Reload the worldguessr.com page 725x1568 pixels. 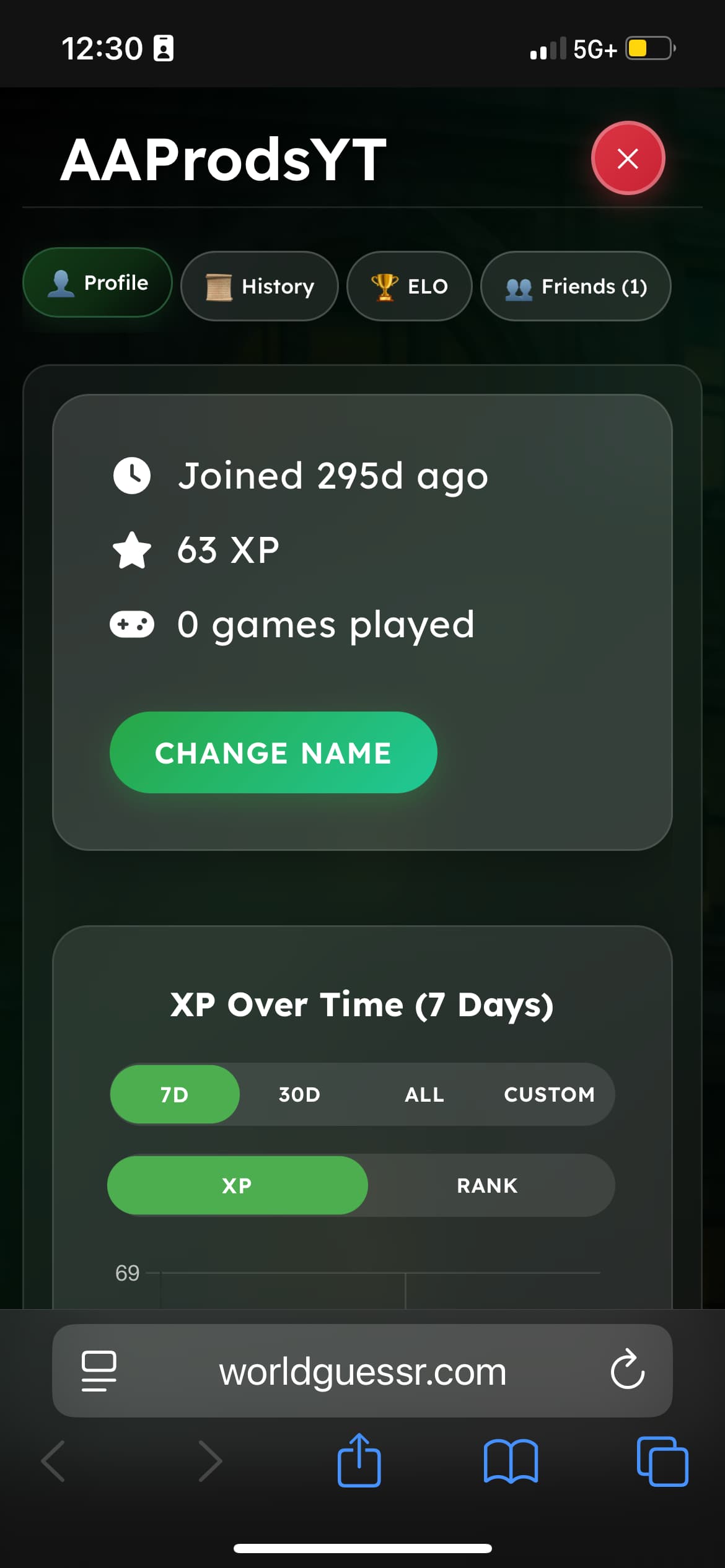click(x=627, y=1370)
